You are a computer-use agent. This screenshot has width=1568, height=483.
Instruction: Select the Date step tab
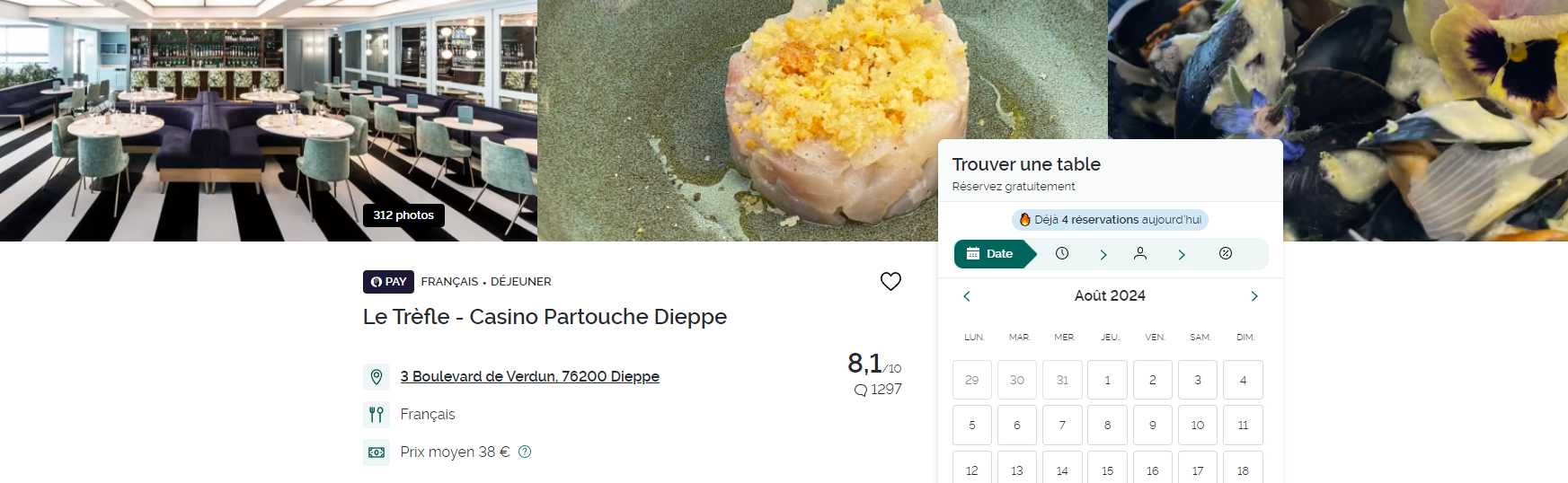coord(990,254)
